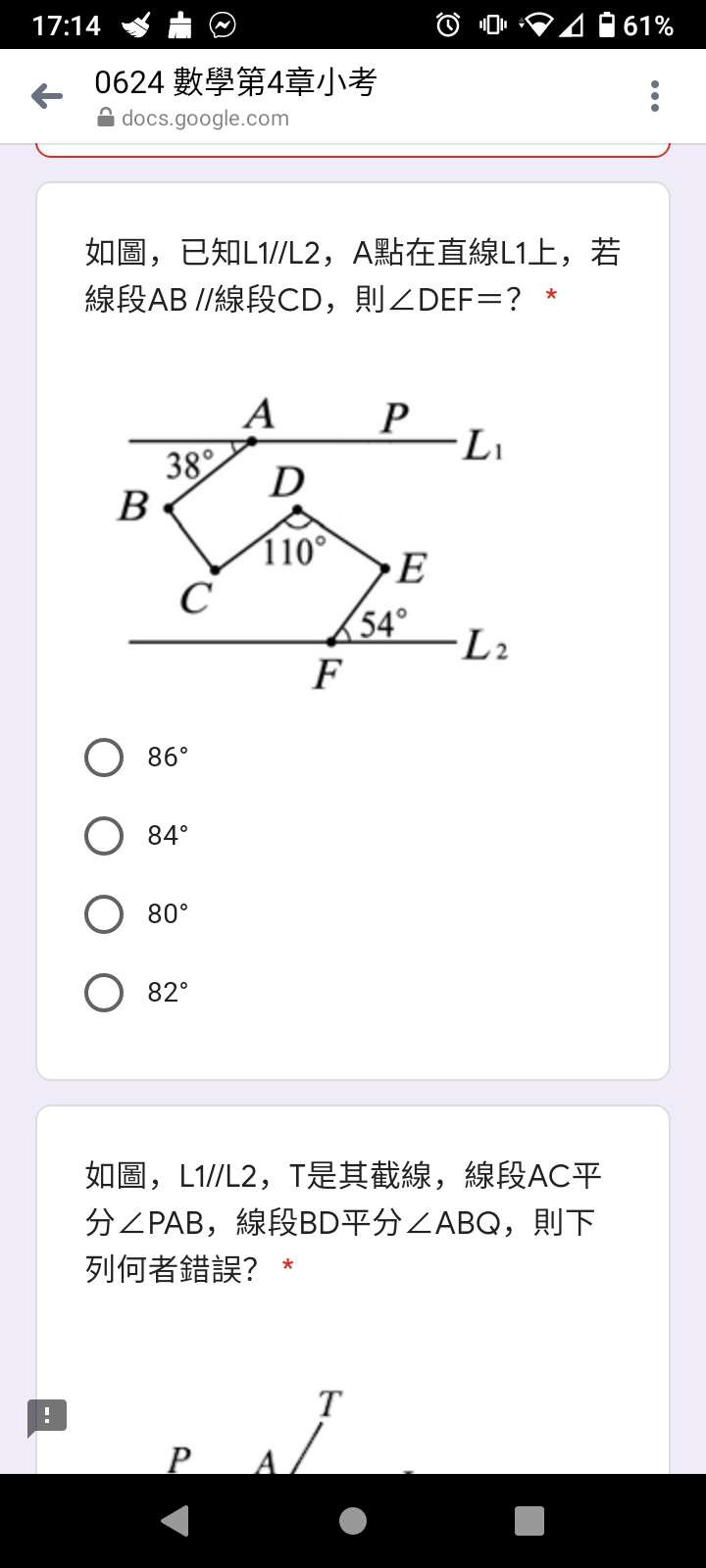Screen dimensions: 706x1568
Task: Open the report problem feedback icon
Action: point(46,1417)
